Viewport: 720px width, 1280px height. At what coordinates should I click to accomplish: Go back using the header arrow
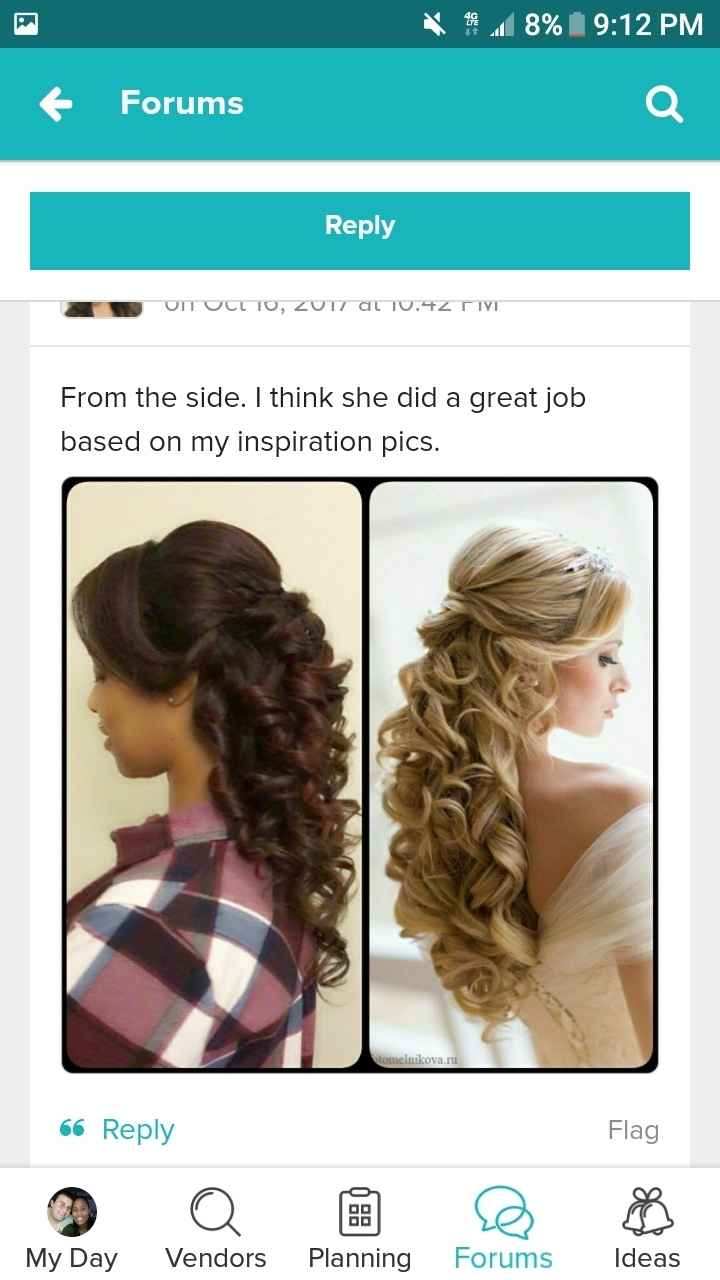pyautogui.click(x=57, y=104)
